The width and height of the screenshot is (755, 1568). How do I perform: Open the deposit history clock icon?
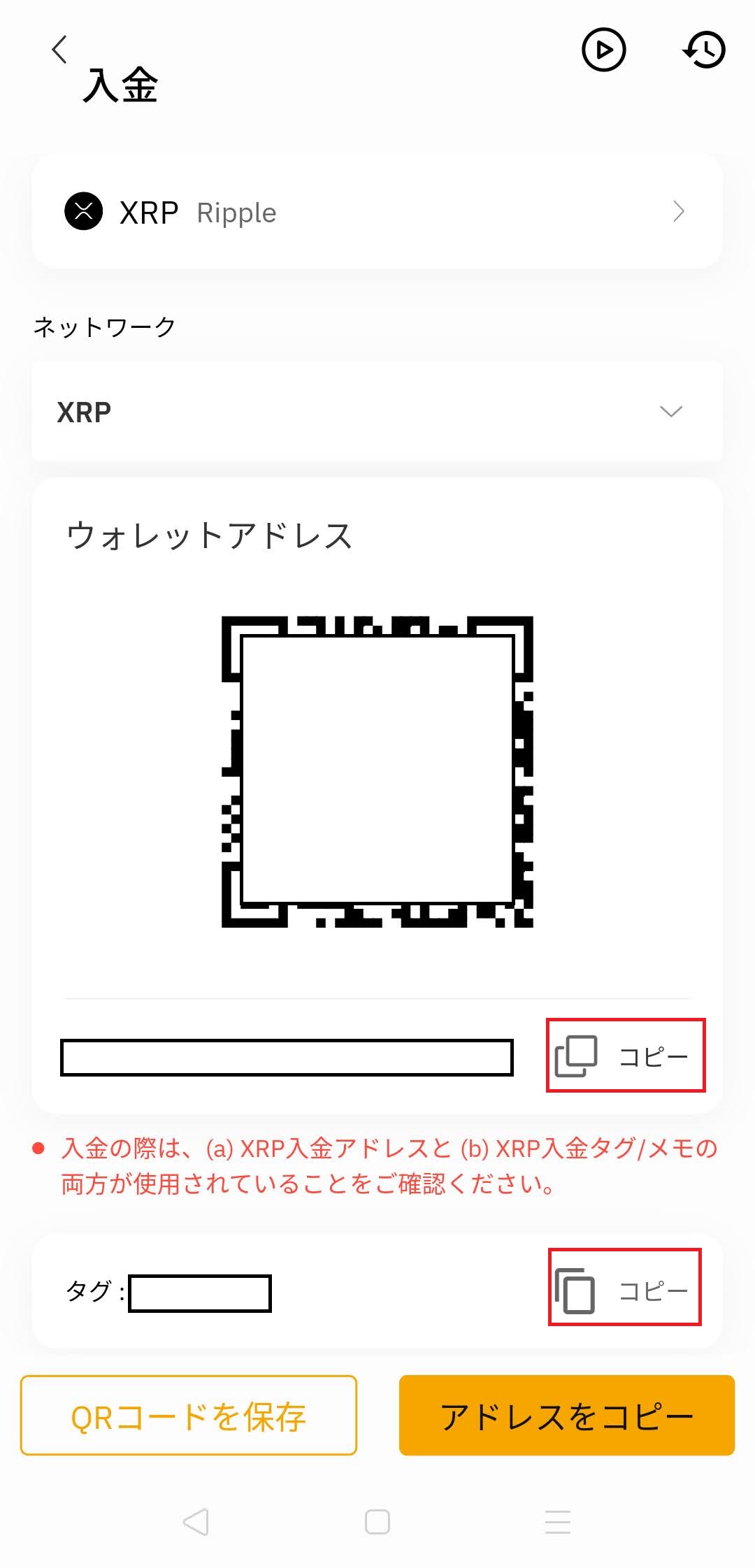705,50
